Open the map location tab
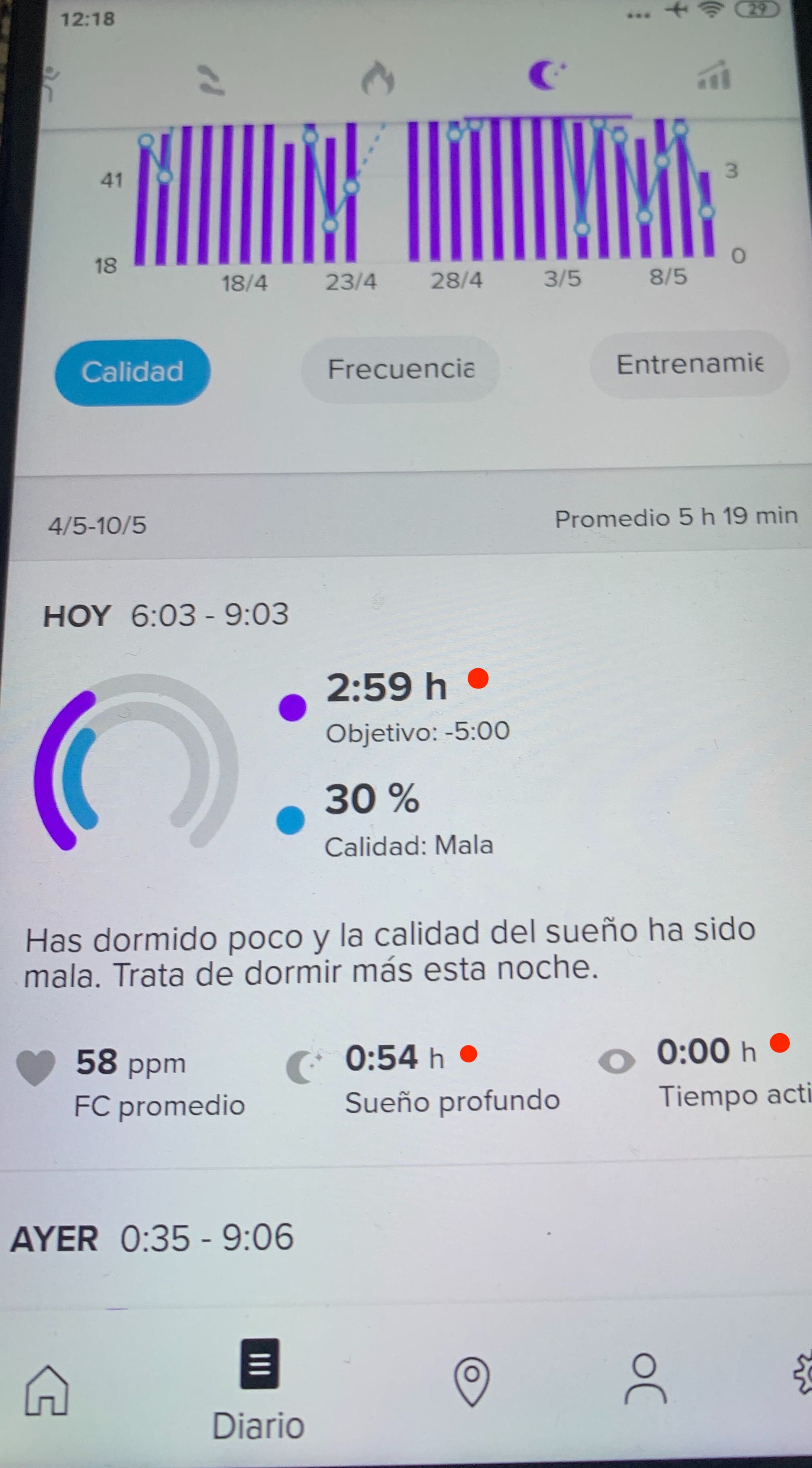The width and height of the screenshot is (812, 1468). (x=472, y=1382)
